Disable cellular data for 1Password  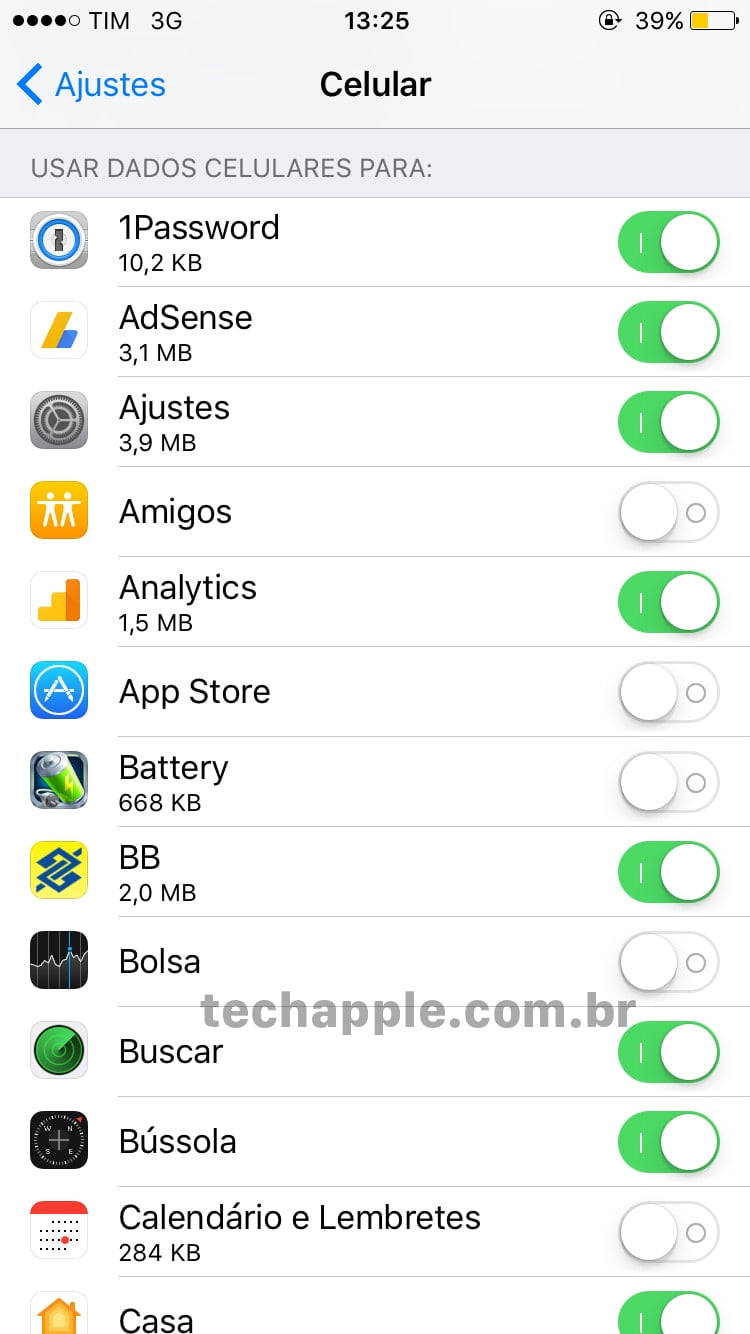coord(668,242)
